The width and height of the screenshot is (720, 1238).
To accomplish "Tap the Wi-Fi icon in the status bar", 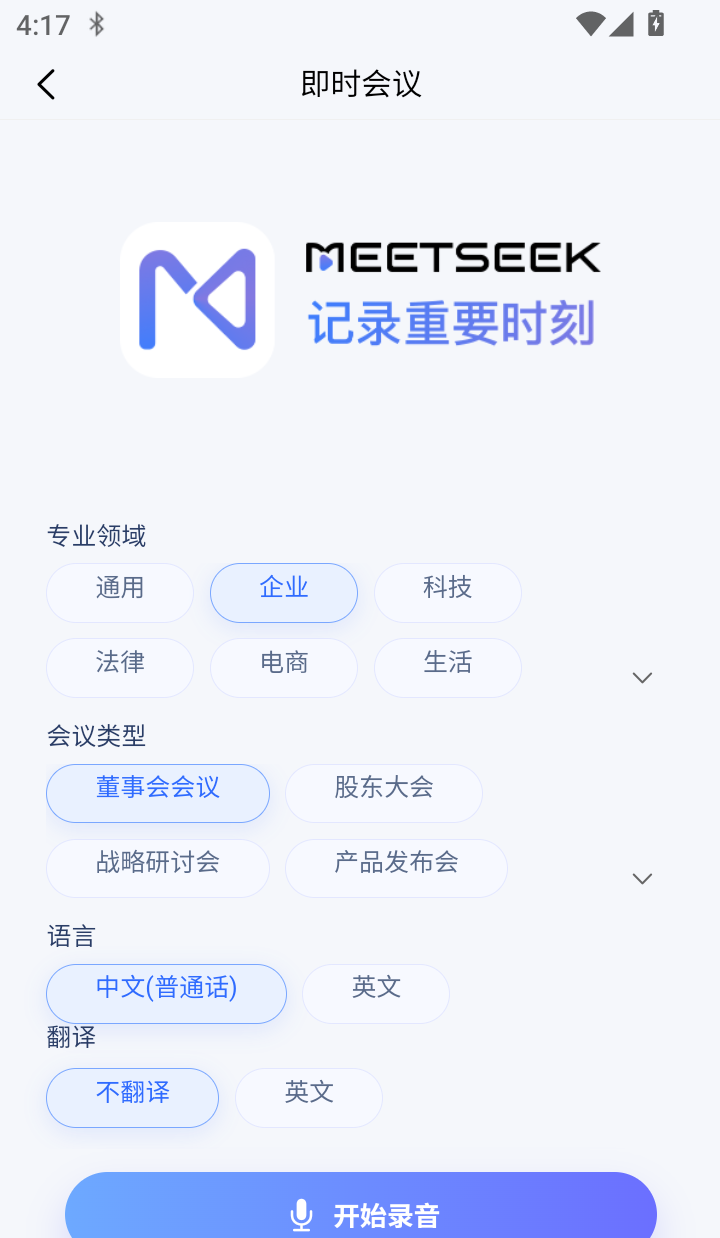I will tap(593, 24).
